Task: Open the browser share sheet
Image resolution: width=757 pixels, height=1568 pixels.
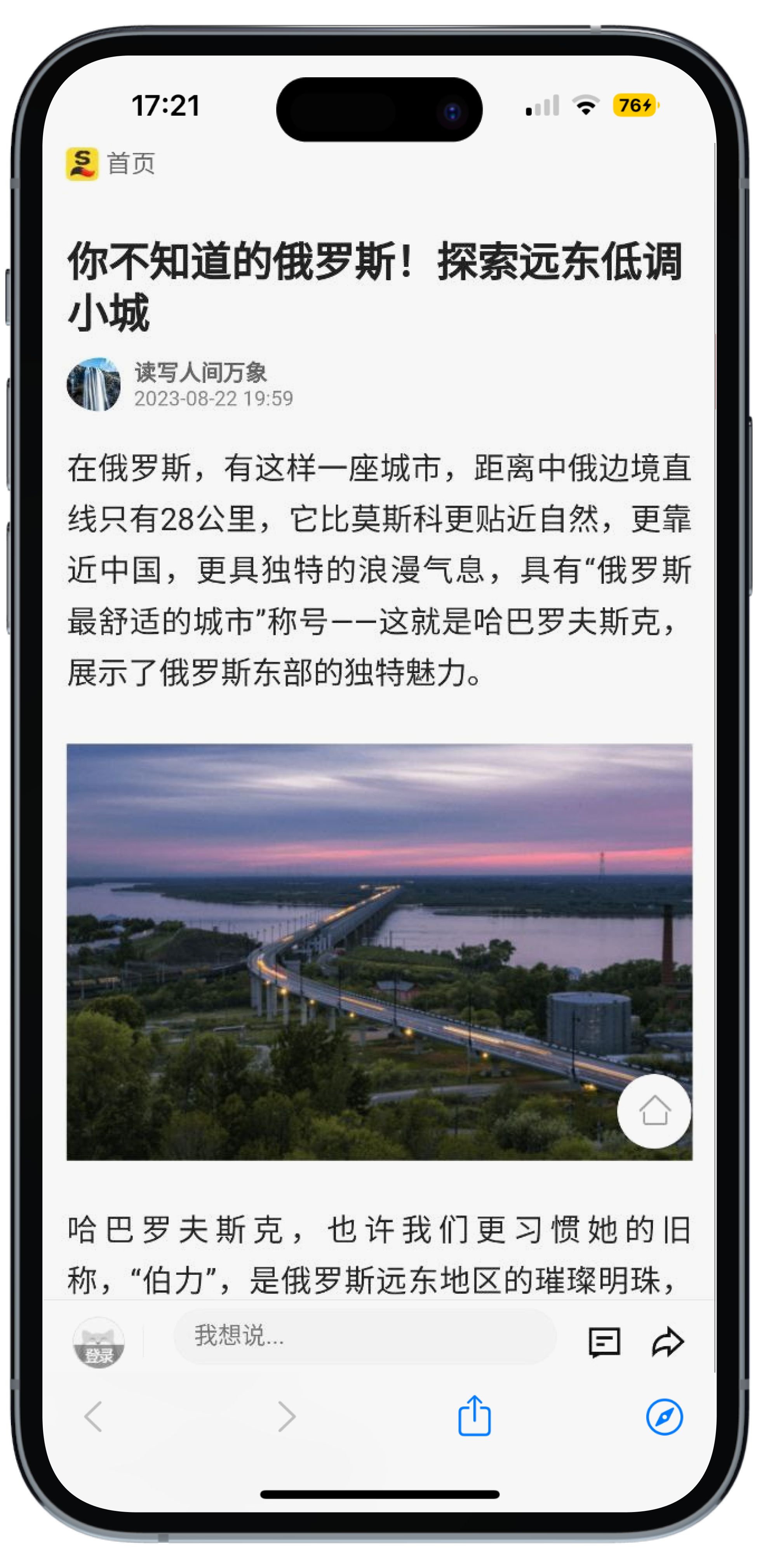Action: click(474, 1416)
